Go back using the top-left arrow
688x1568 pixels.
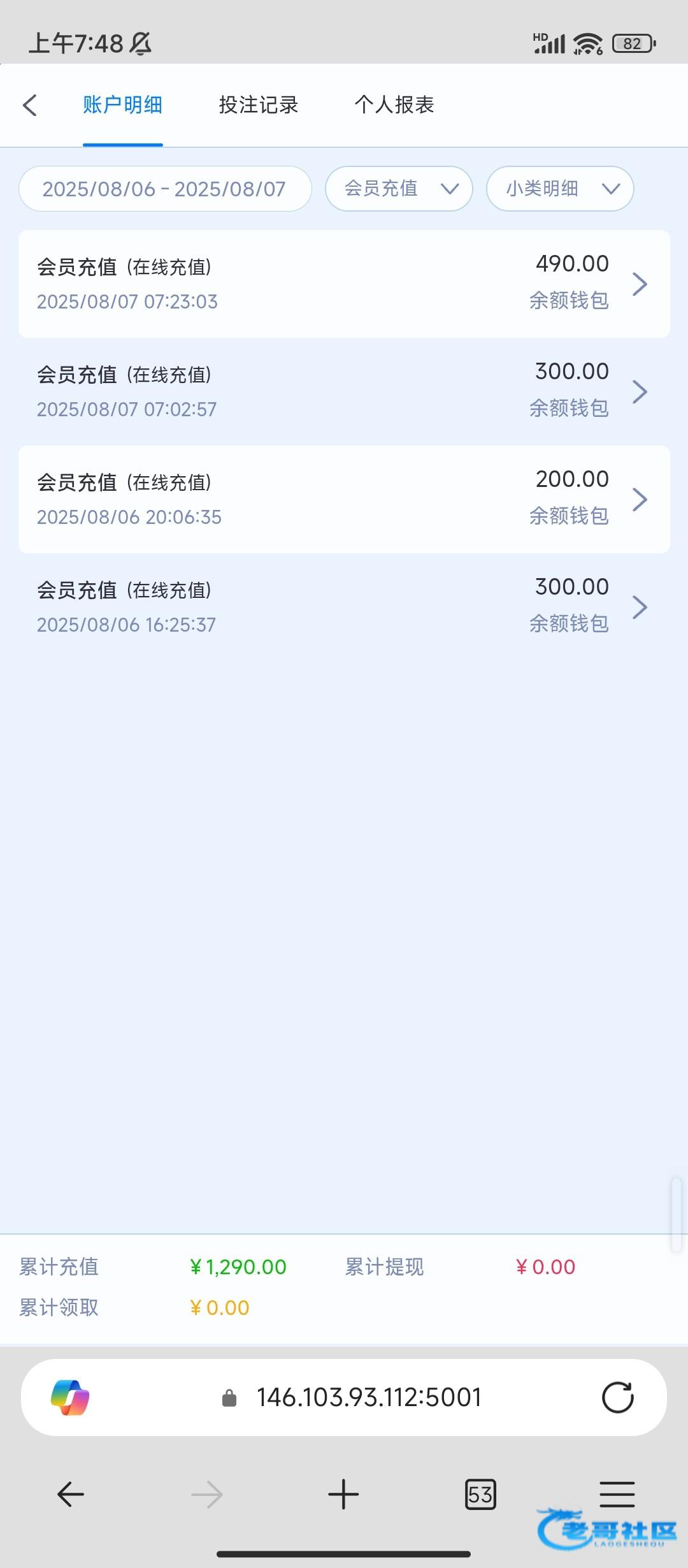pos(30,105)
